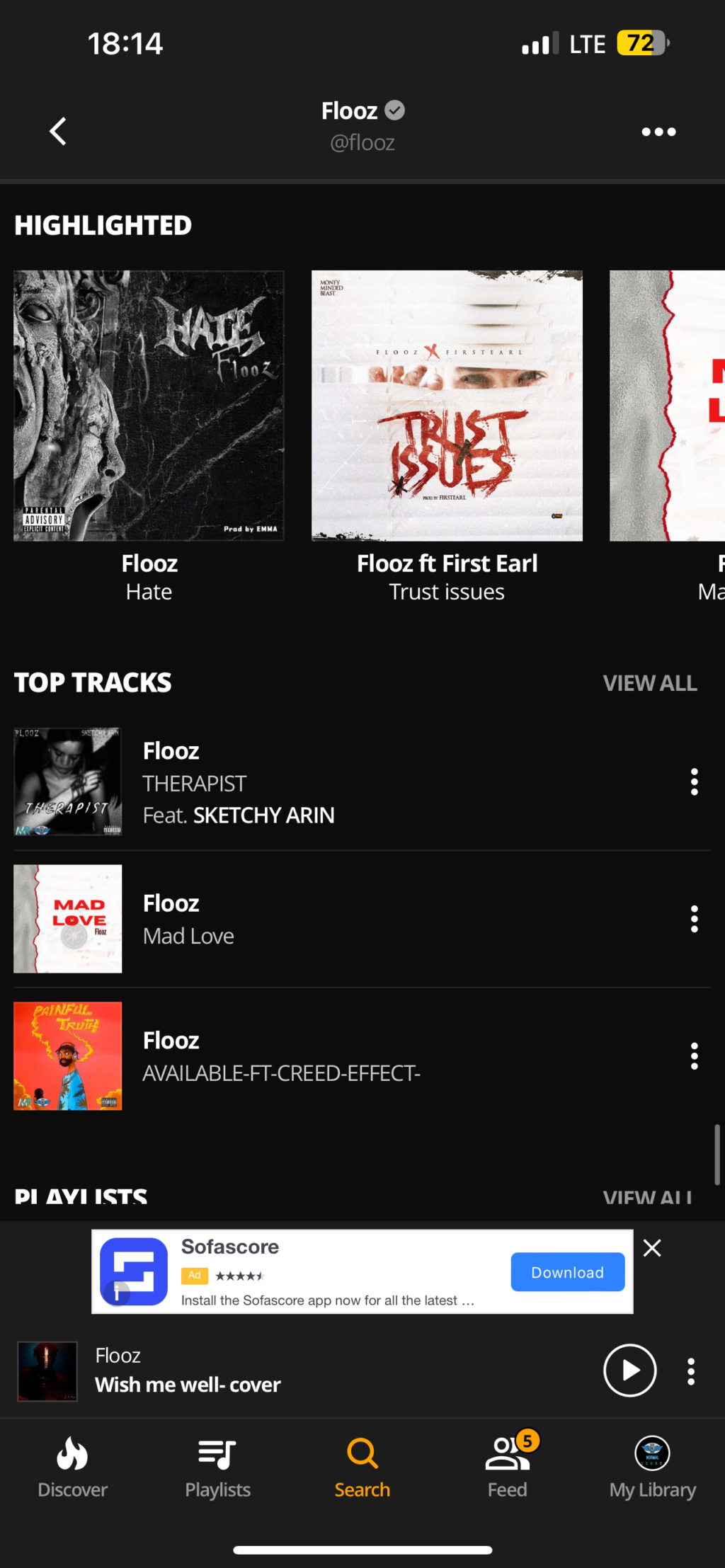Open options for the AVAILABLE-FT-CREED-EFFECT- track

(x=694, y=1055)
